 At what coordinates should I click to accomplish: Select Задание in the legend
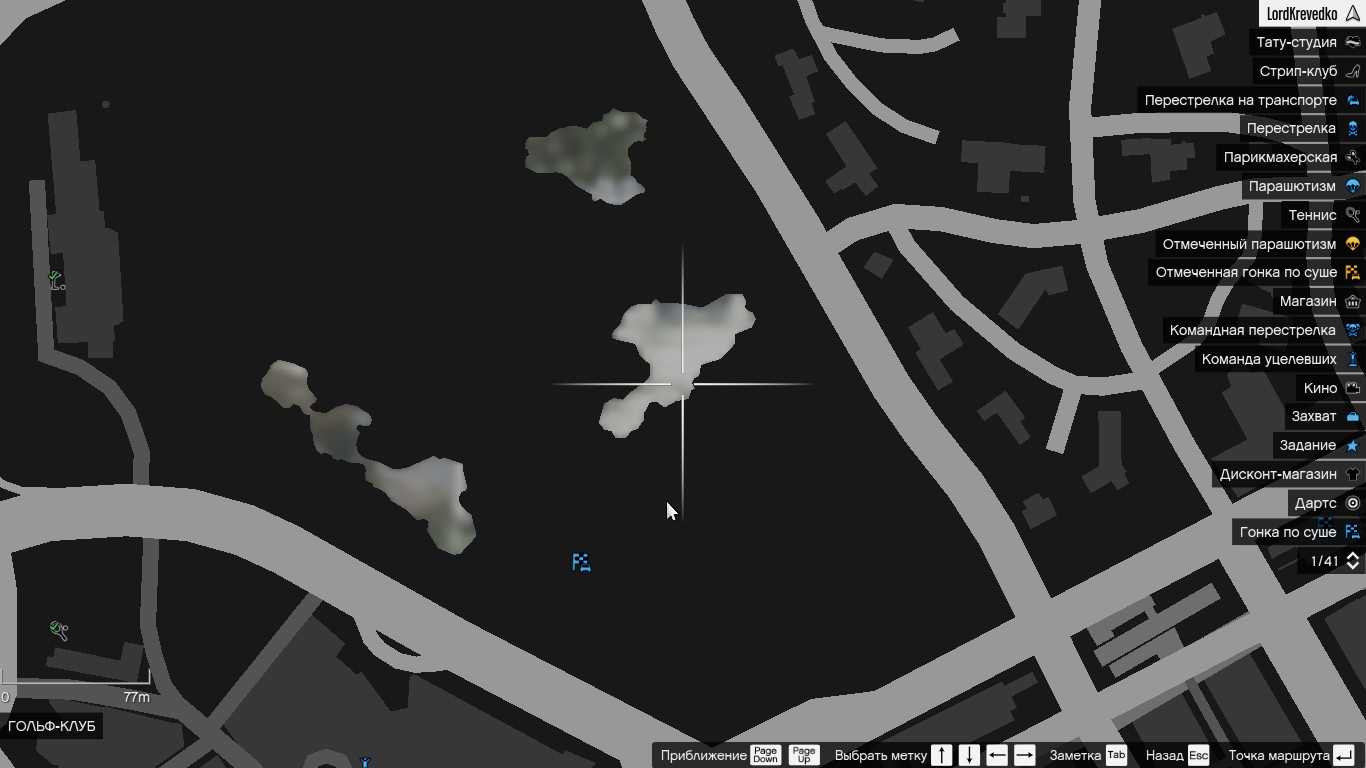pyautogui.click(x=1307, y=445)
